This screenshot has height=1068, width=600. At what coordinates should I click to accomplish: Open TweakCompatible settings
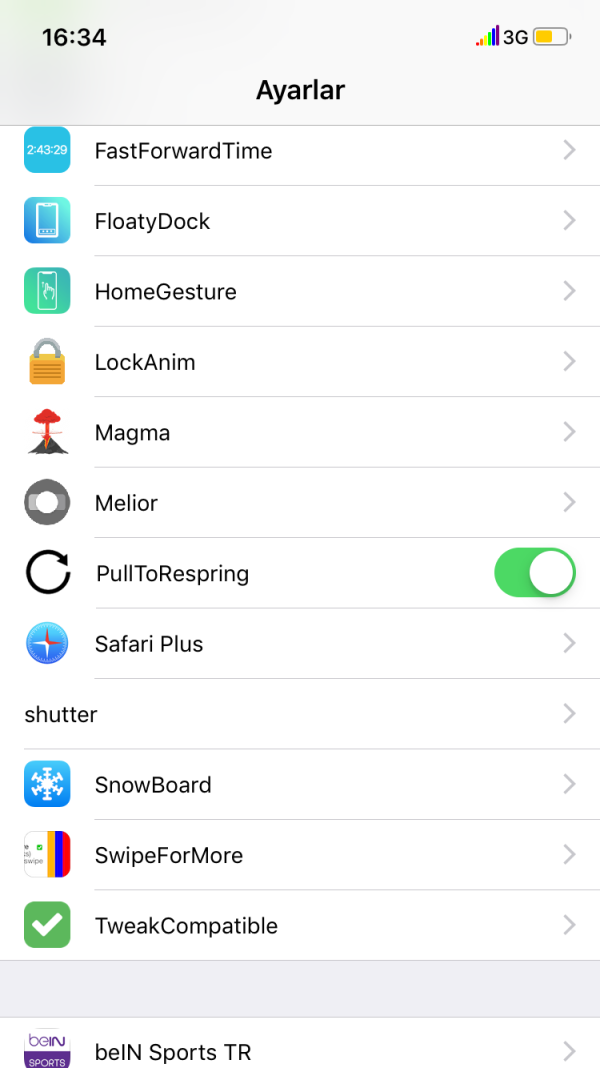point(300,926)
